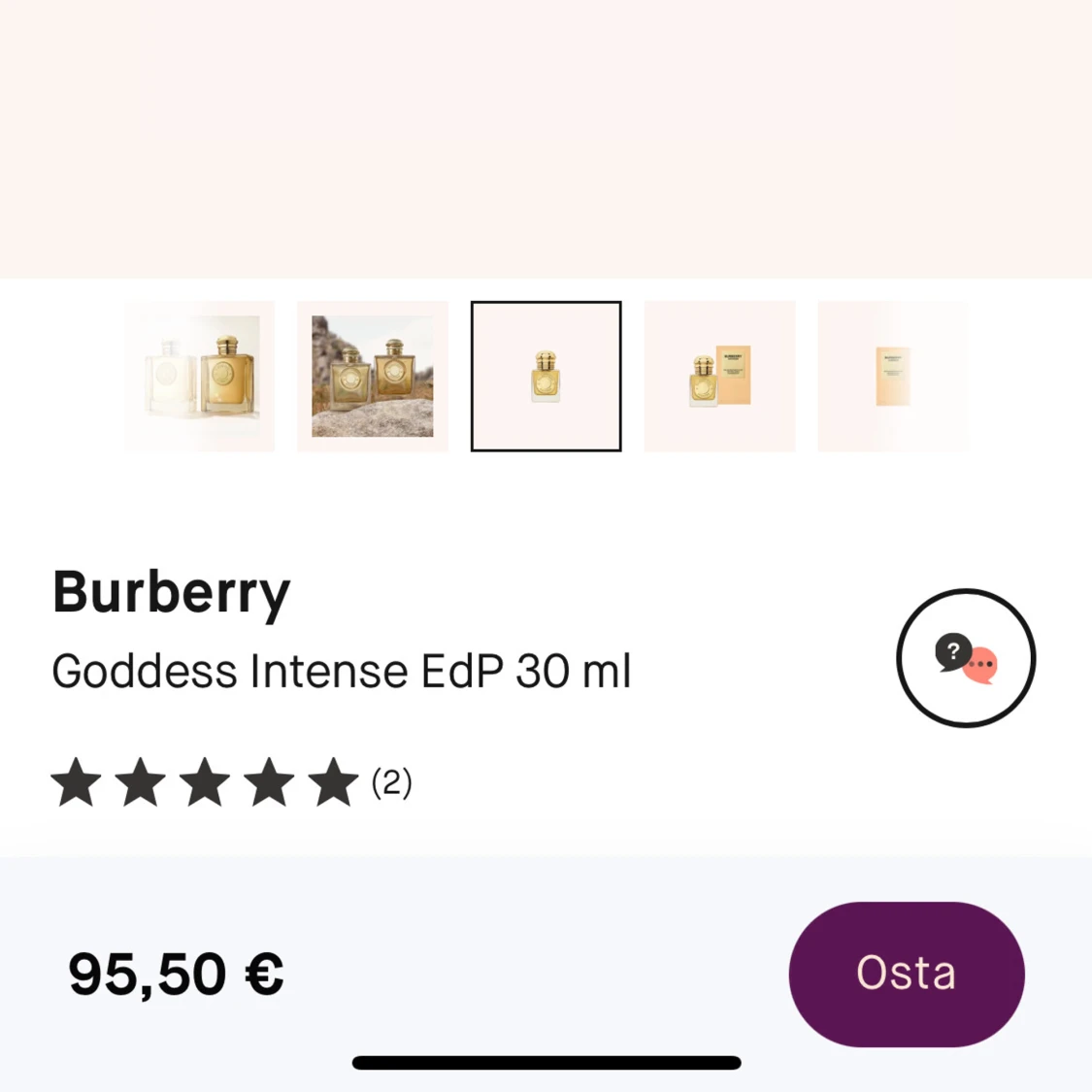Viewport: 1092px width, 1092px height.
Task: View the outdoor rock photo thumbnail
Action: click(373, 377)
